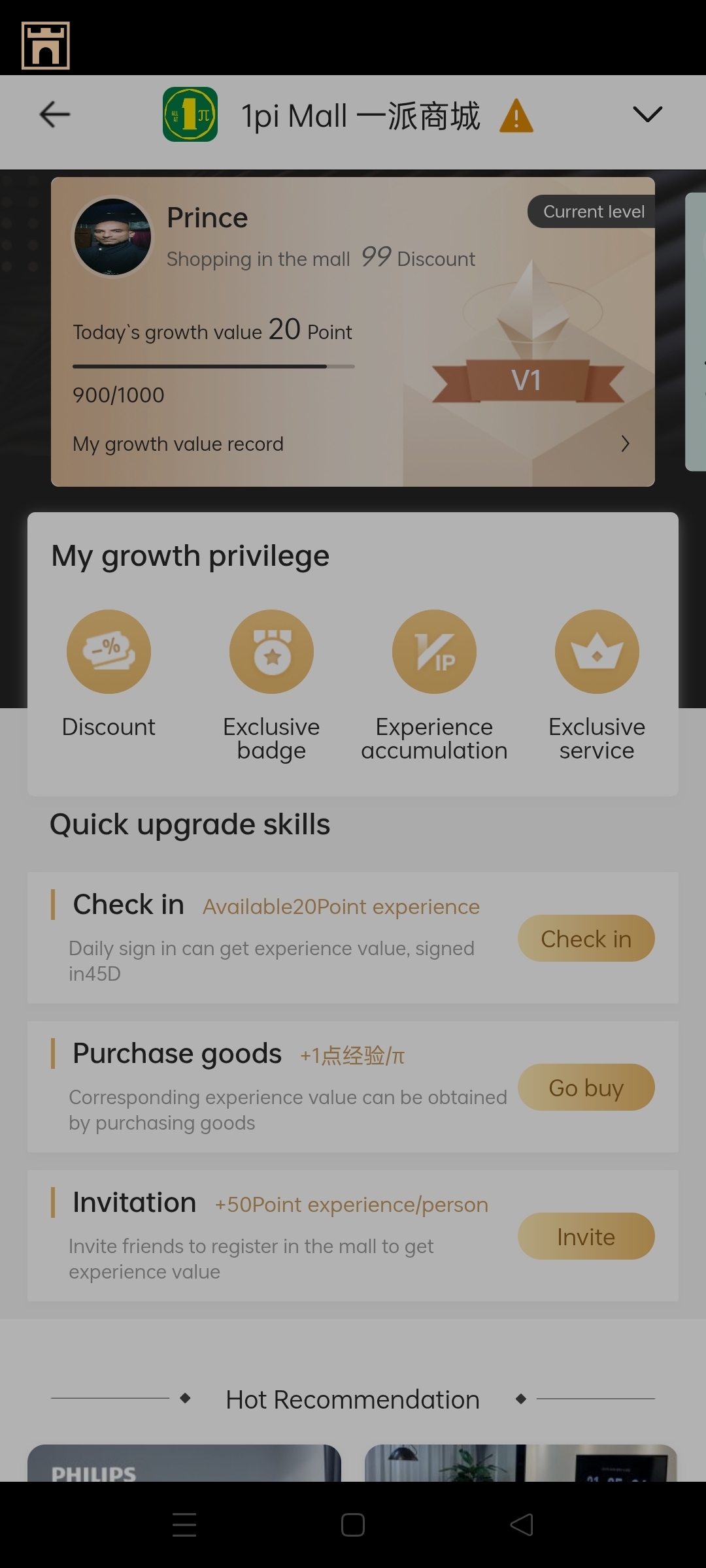Open the second hot recommendation card
The width and height of the screenshot is (706, 1568).
tap(521, 1463)
